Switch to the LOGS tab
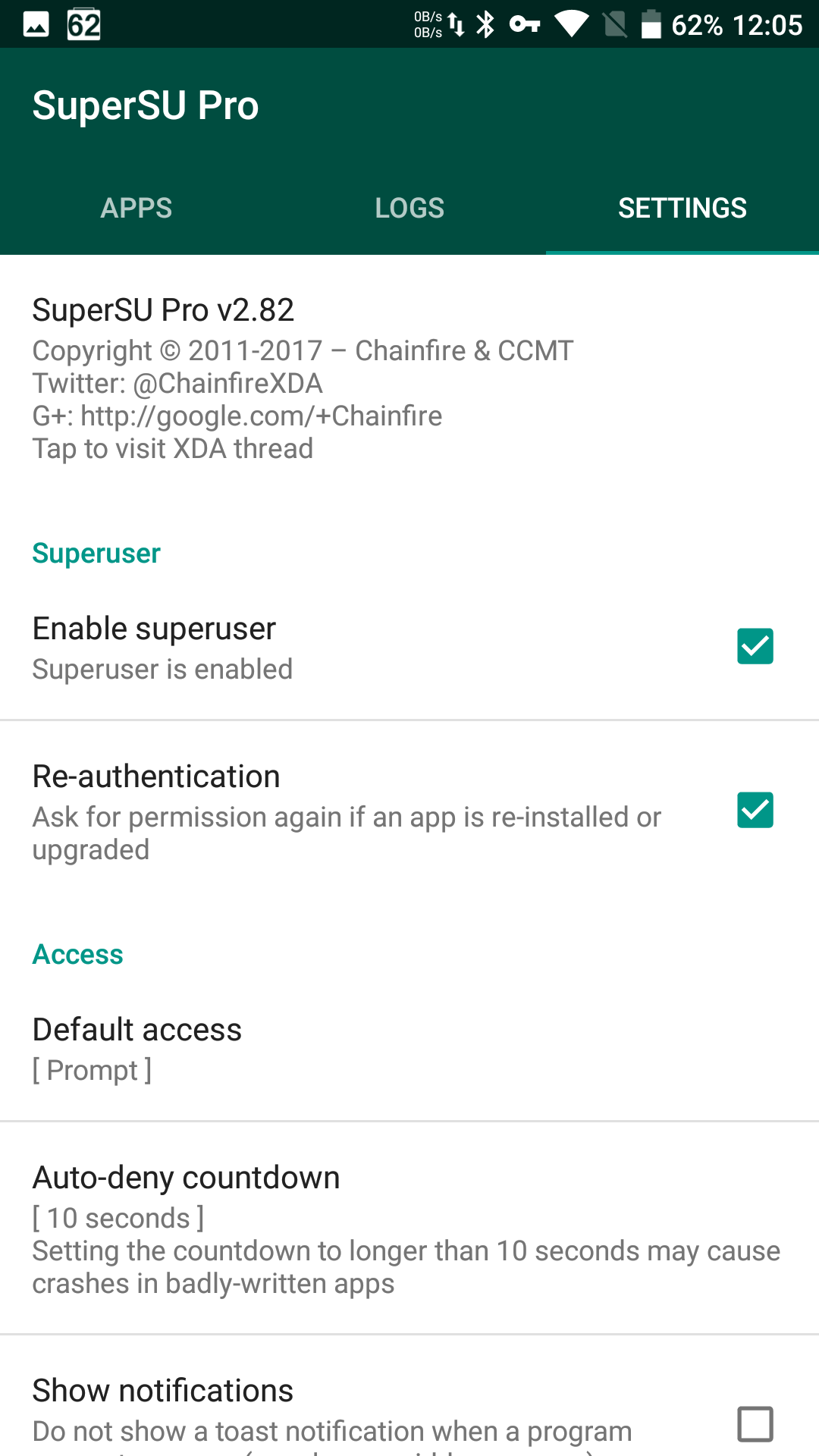 tap(409, 208)
